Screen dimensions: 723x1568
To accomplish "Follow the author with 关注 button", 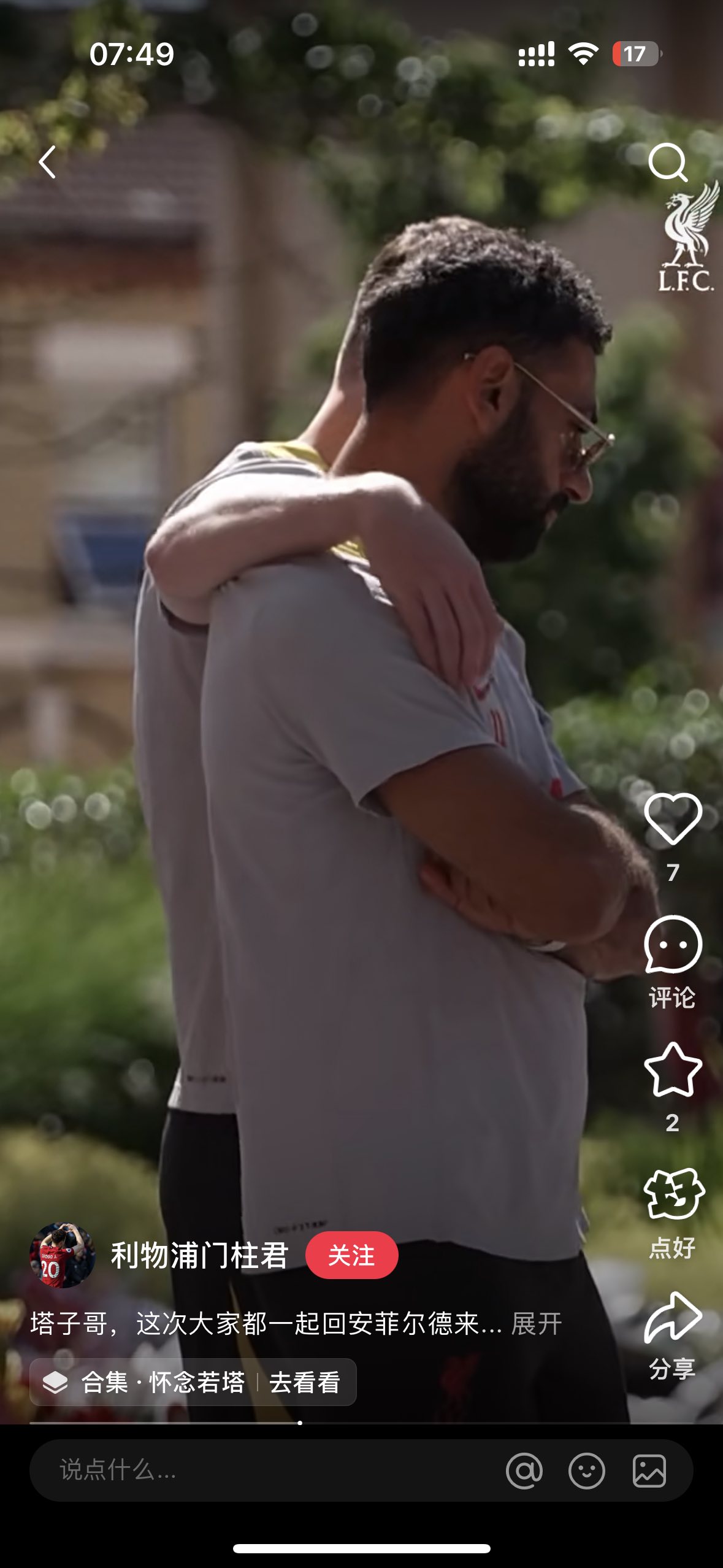I will [x=351, y=1255].
